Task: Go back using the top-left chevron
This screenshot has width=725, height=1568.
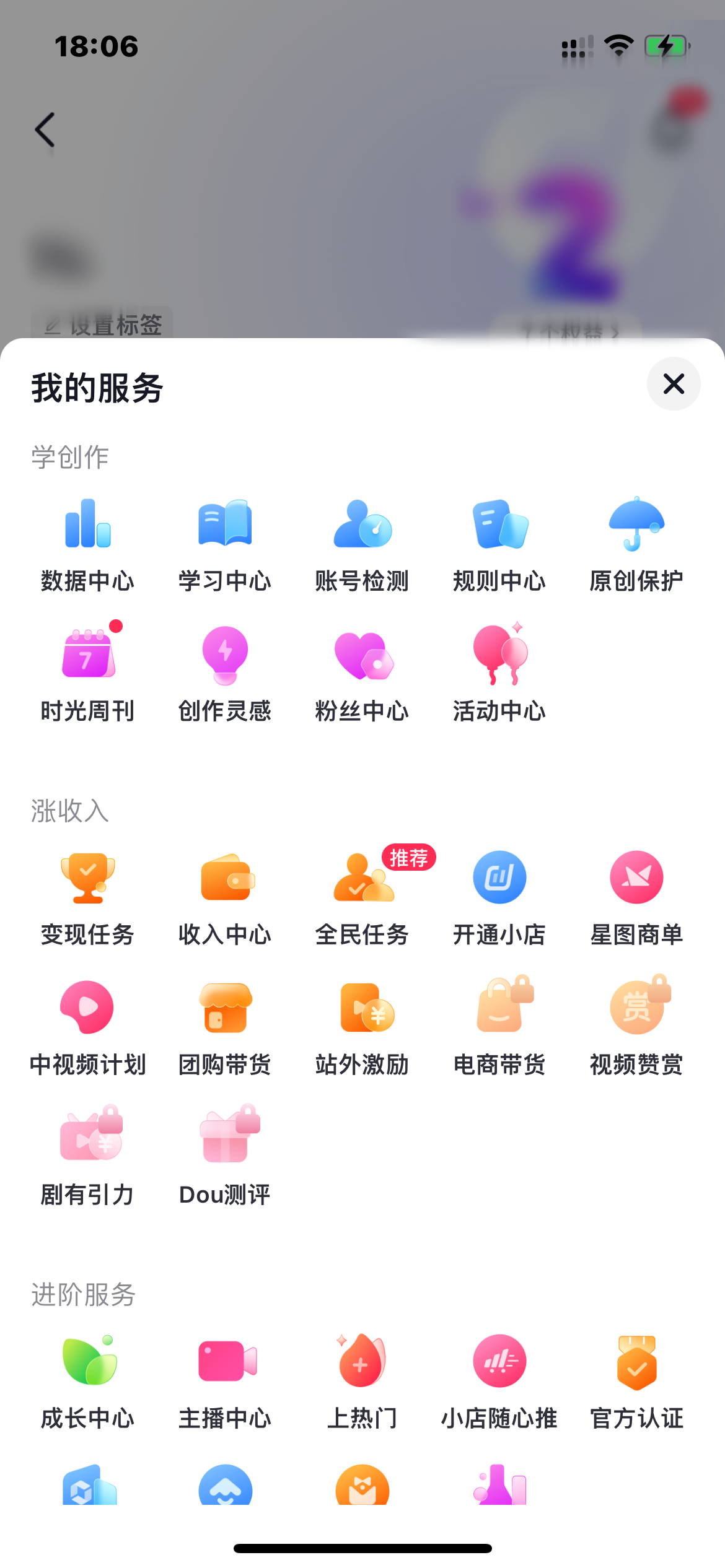Action: (44, 129)
